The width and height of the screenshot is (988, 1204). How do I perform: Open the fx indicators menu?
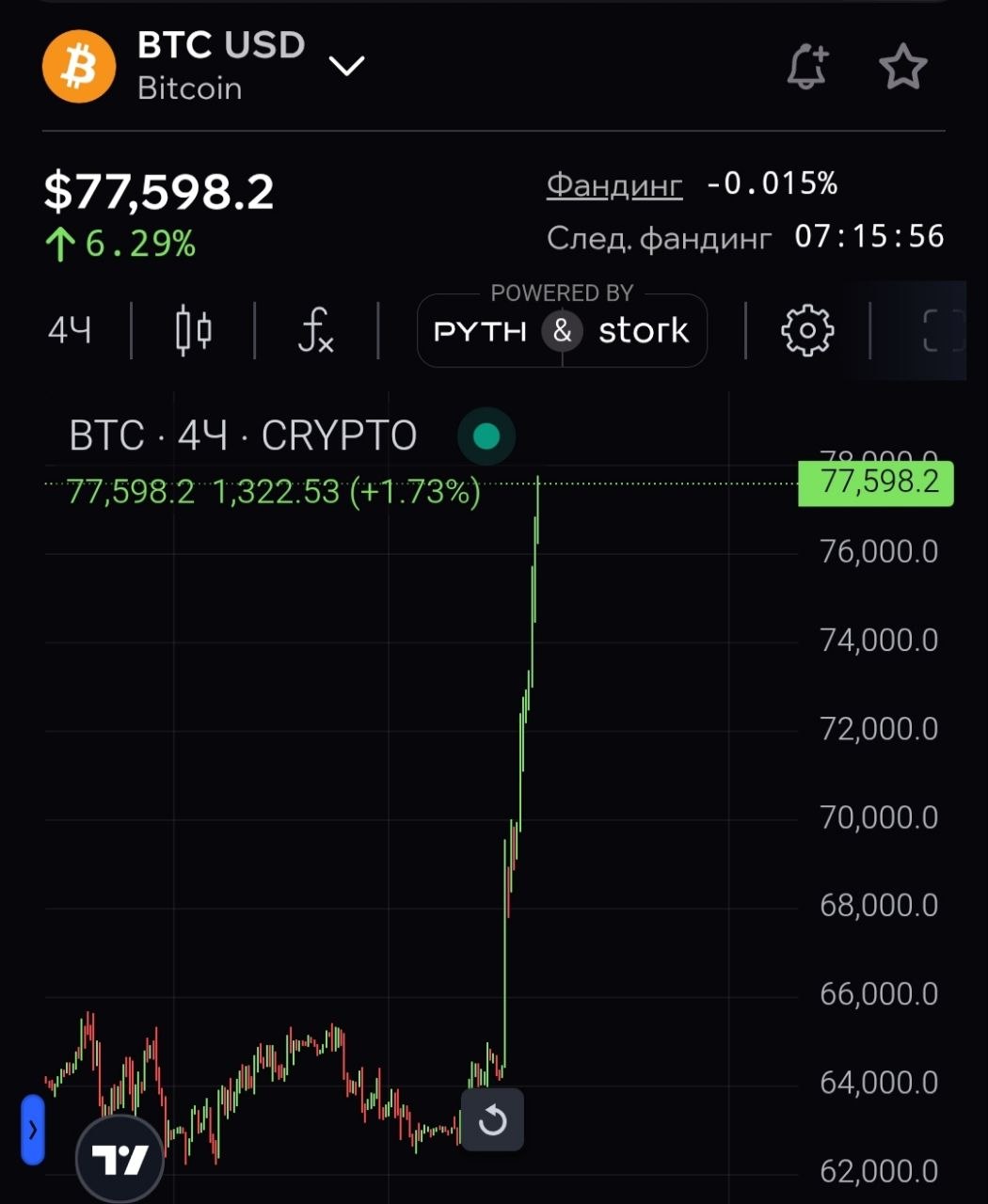[315, 331]
